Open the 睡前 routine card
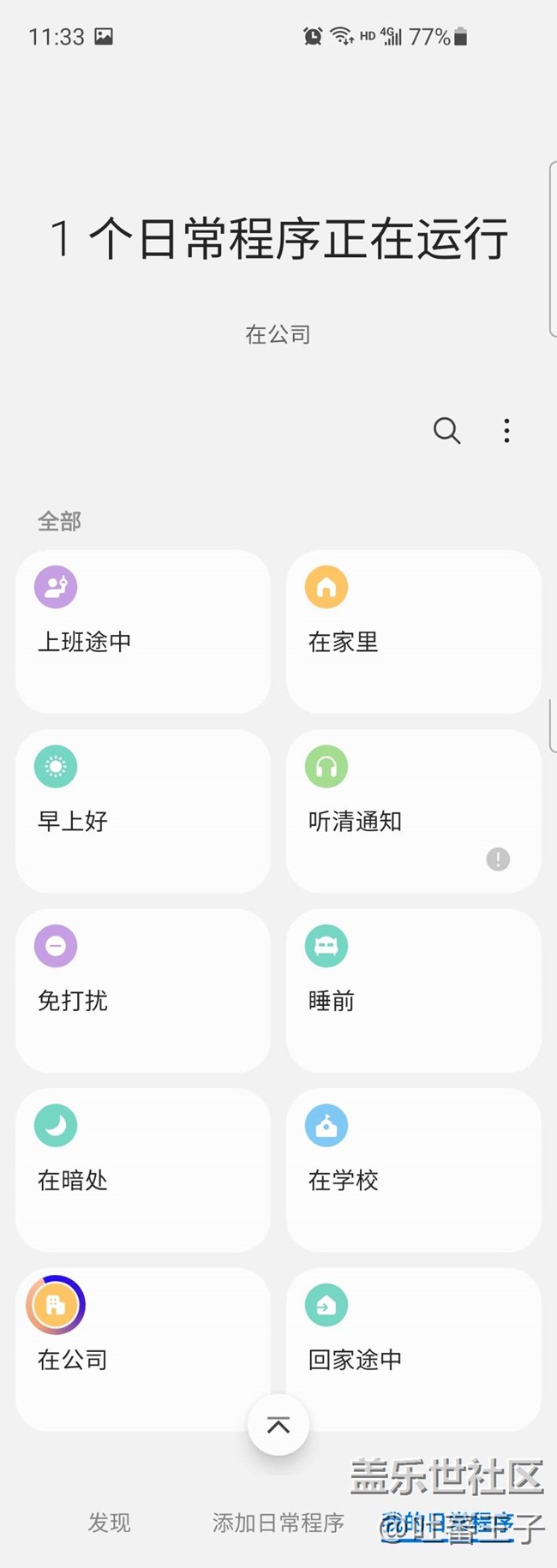The image size is (557, 1568). click(x=414, y=990)
